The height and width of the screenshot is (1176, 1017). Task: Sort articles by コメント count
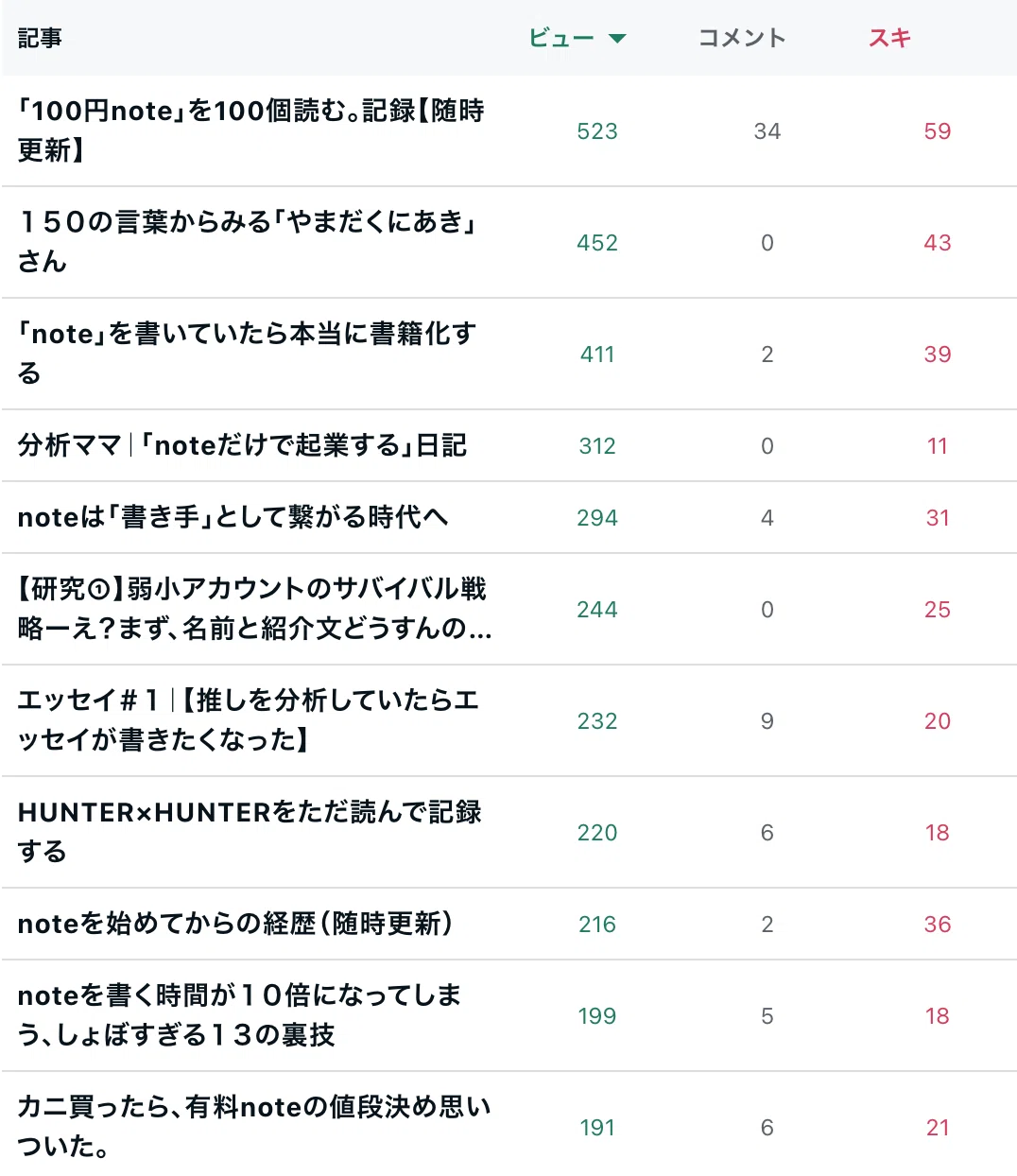coord(742,39)
